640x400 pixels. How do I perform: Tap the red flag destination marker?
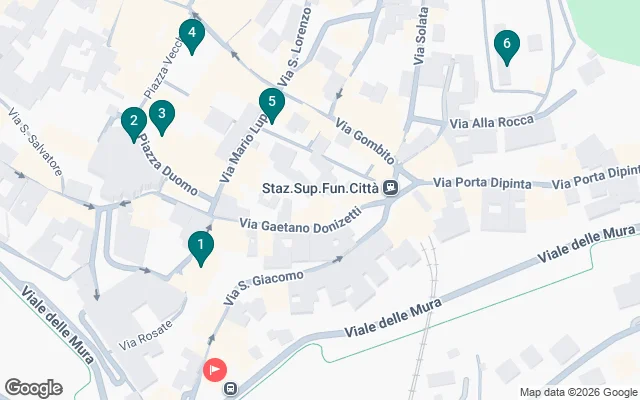pyautogui.click(x=215, y=369)
